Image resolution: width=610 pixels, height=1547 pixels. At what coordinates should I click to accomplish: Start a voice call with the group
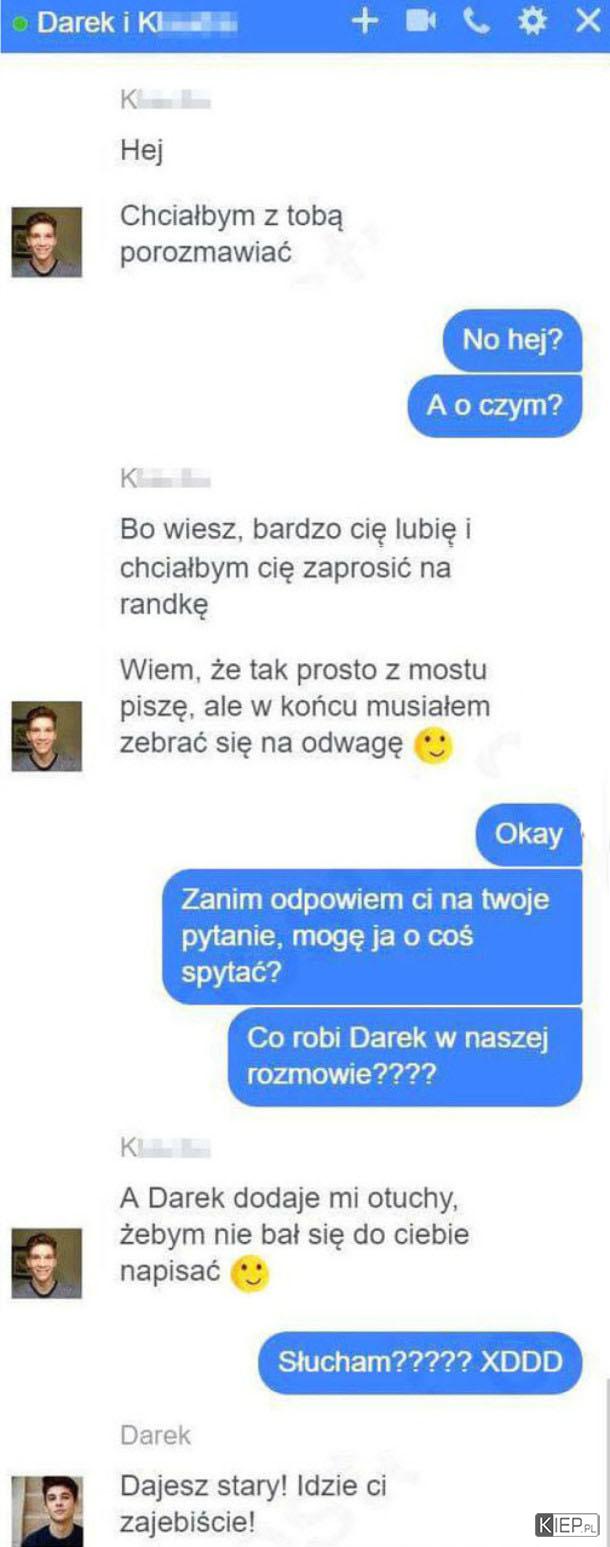click(477, 21)
